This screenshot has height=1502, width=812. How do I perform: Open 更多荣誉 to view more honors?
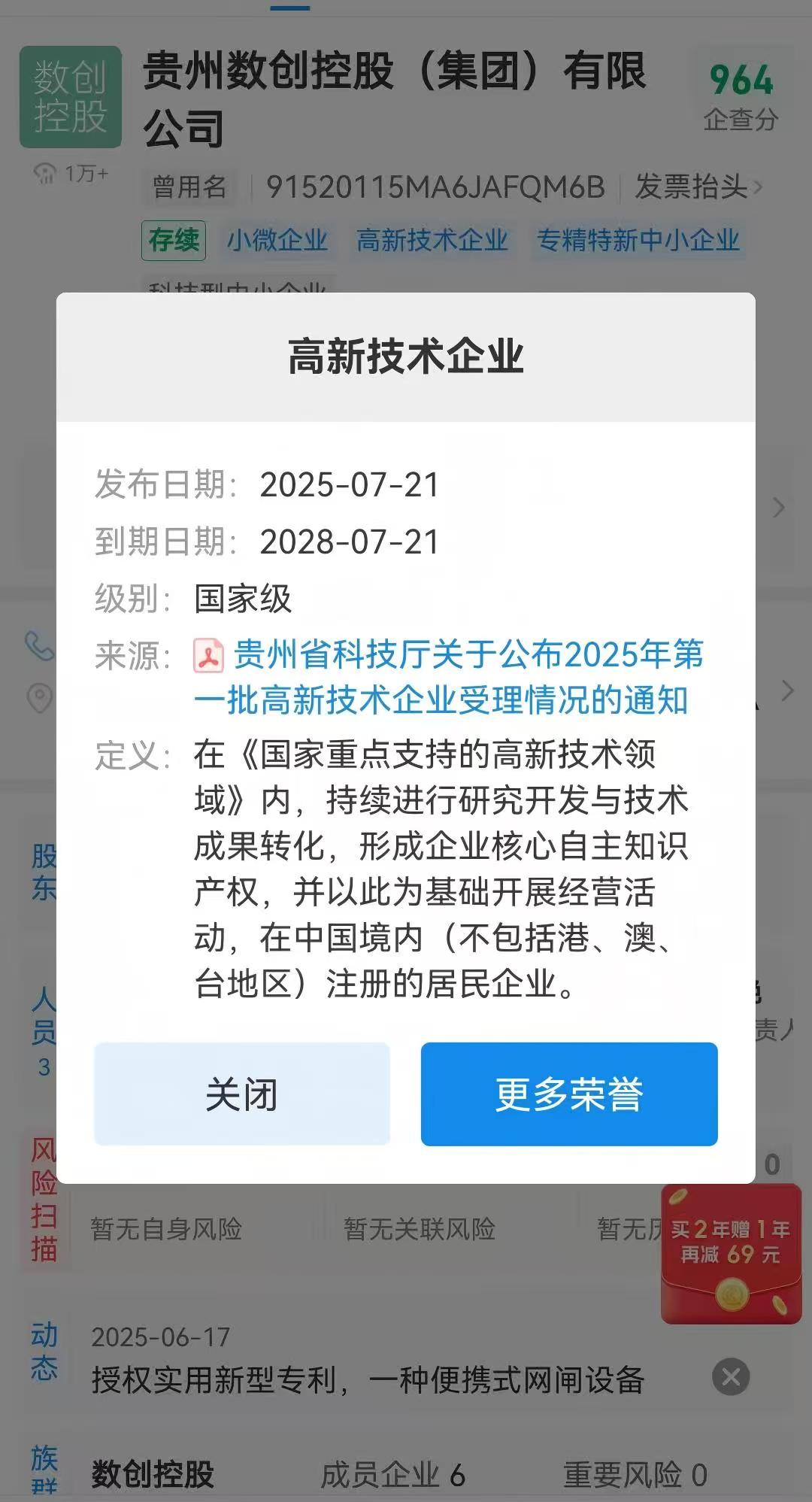pyautogui.click(x=568, y=1094)
